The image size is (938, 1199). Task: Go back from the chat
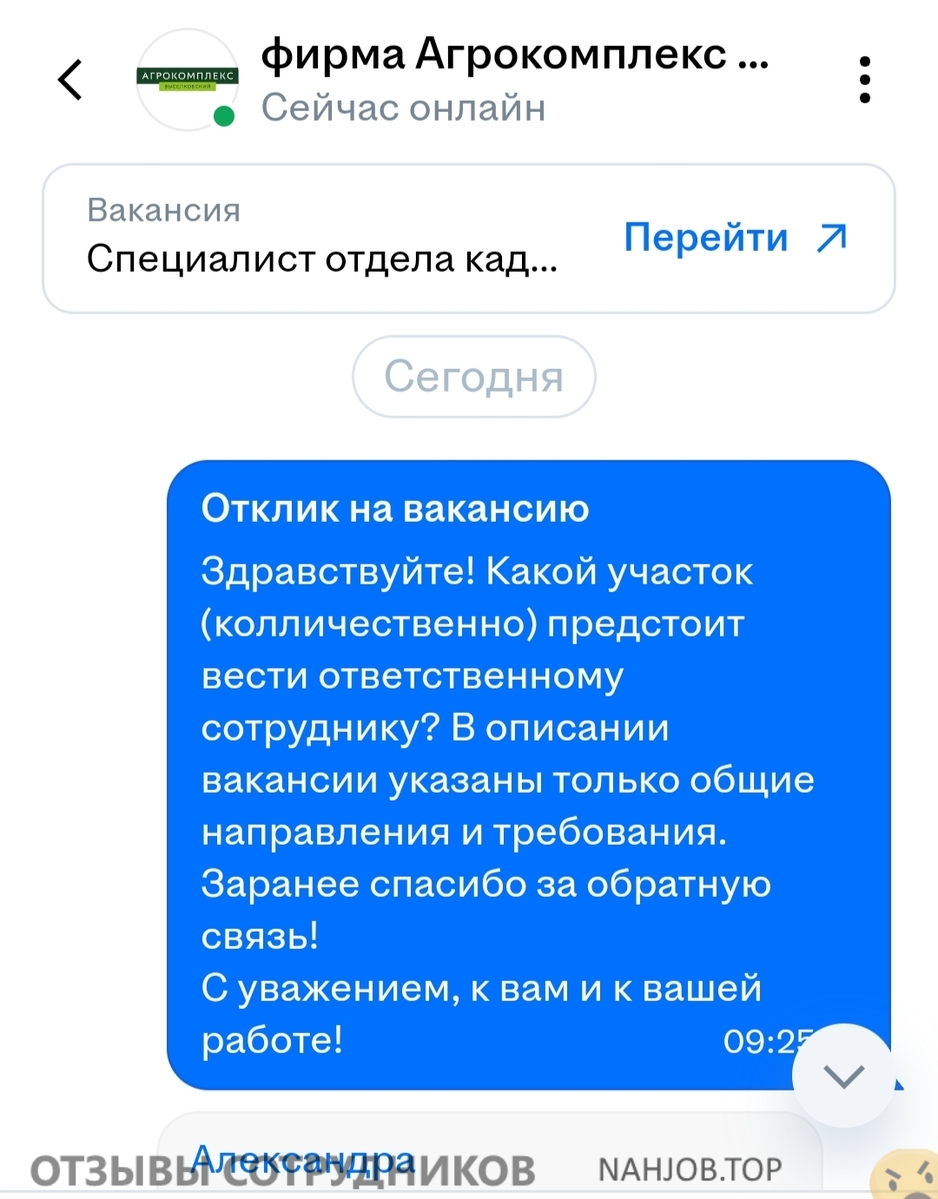(x=71, y=80)
